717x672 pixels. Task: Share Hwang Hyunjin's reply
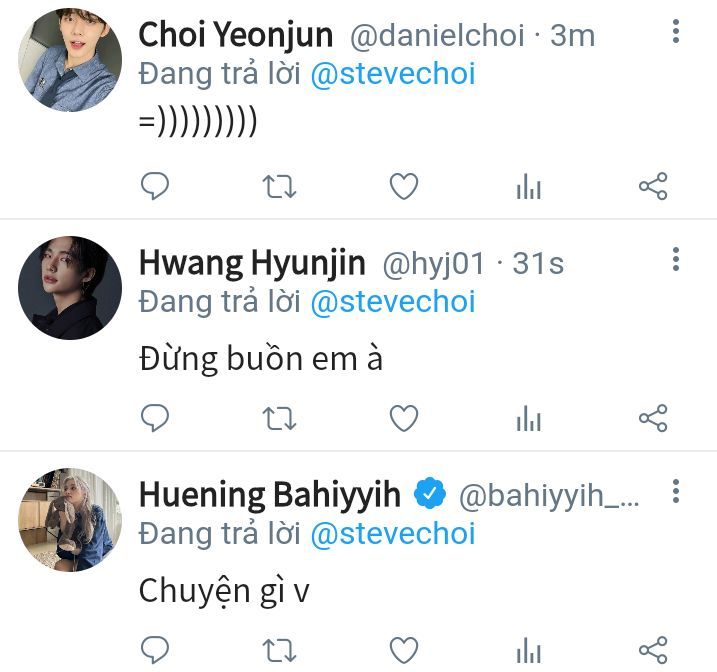653,418
